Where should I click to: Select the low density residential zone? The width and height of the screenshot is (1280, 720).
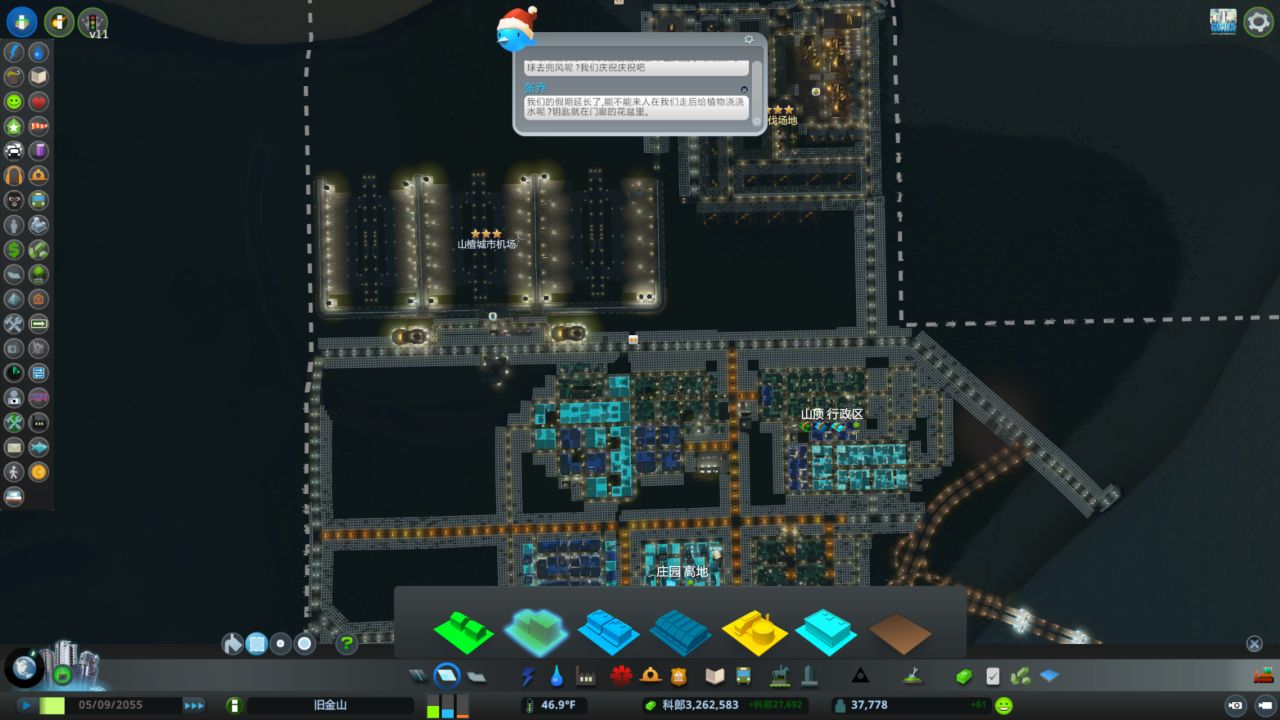point(463,632)
